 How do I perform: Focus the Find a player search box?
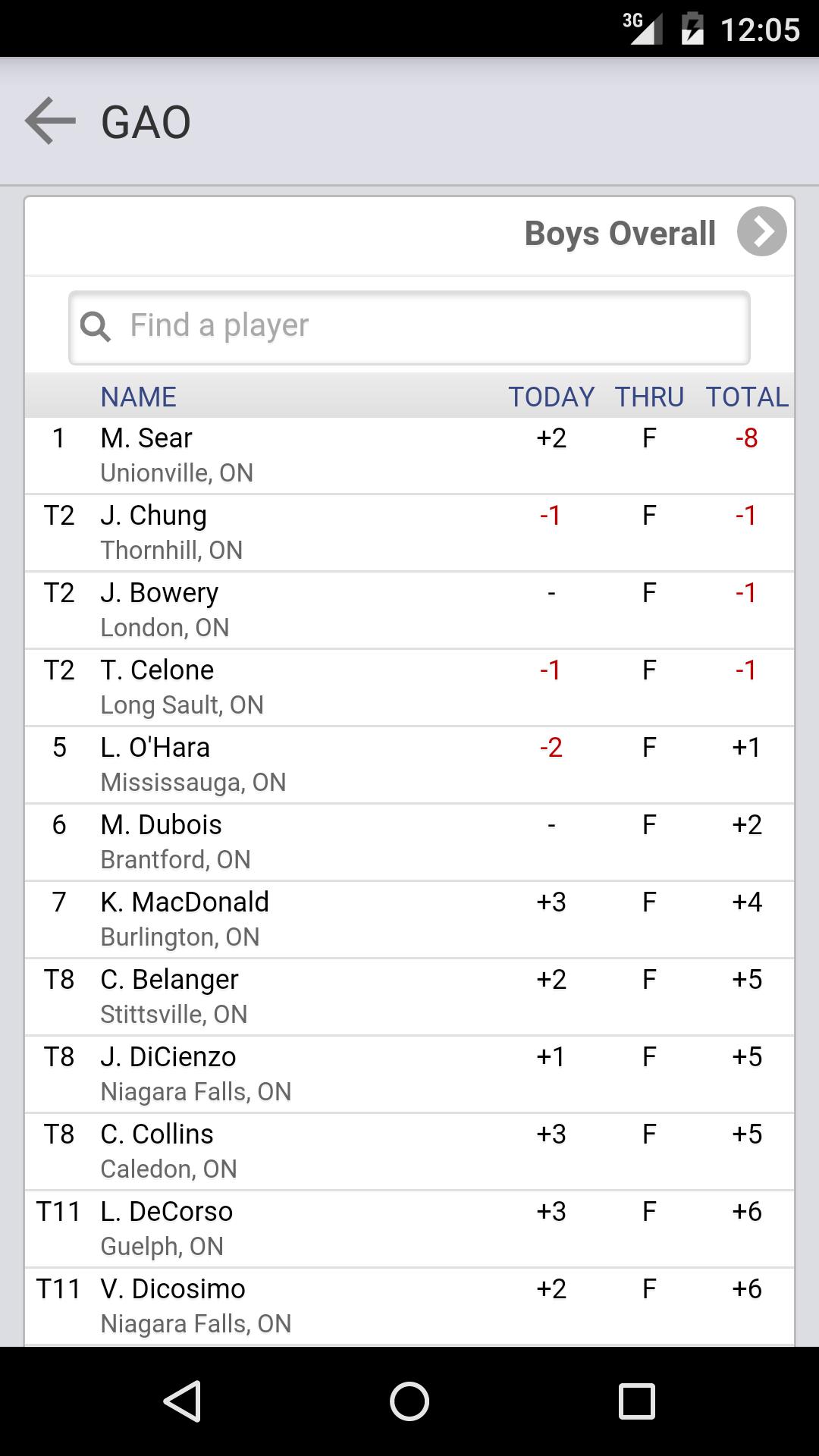click(x=409, y=327)
